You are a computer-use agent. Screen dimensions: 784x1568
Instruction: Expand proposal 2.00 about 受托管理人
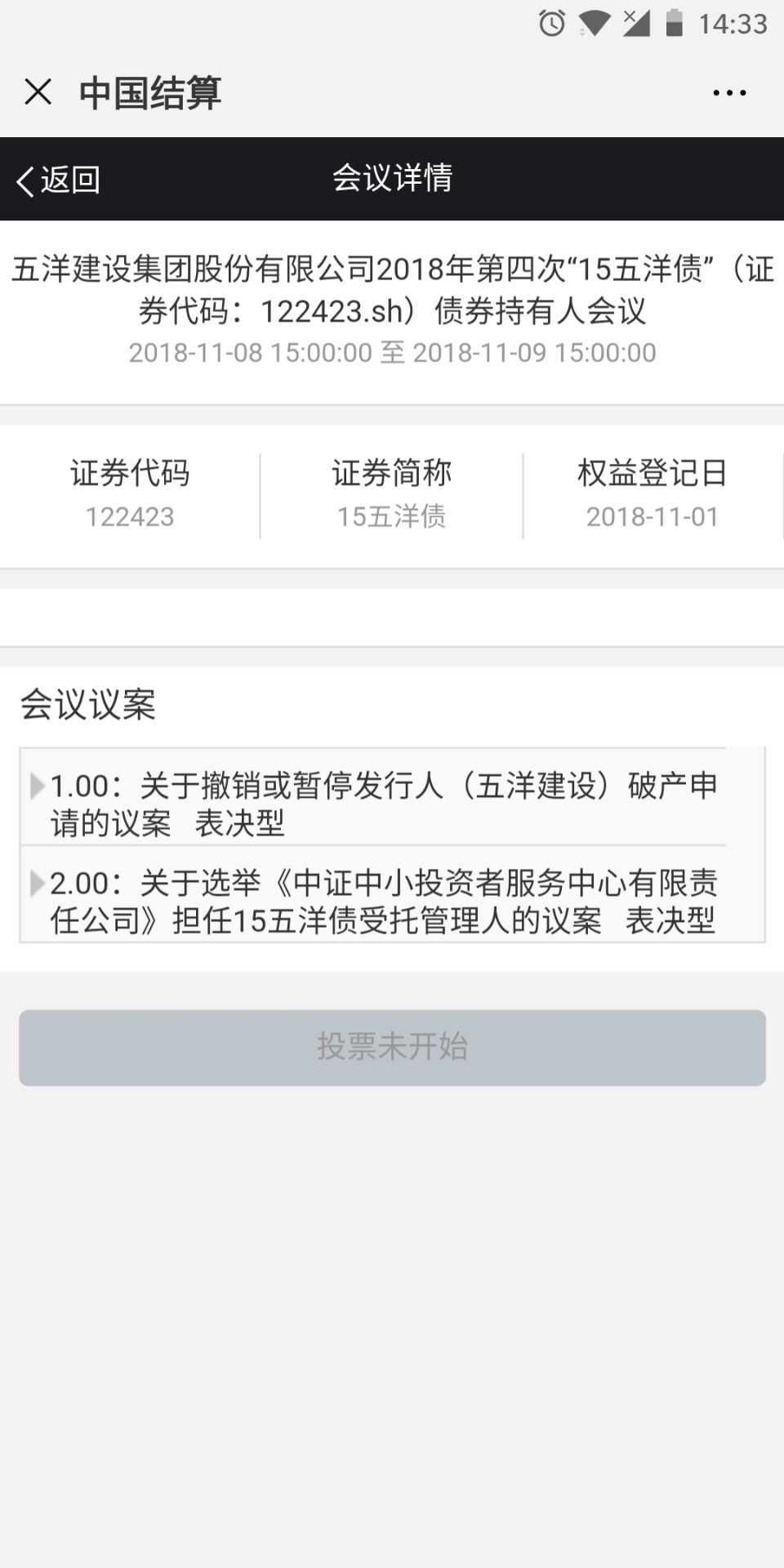(x=373, y=900)
